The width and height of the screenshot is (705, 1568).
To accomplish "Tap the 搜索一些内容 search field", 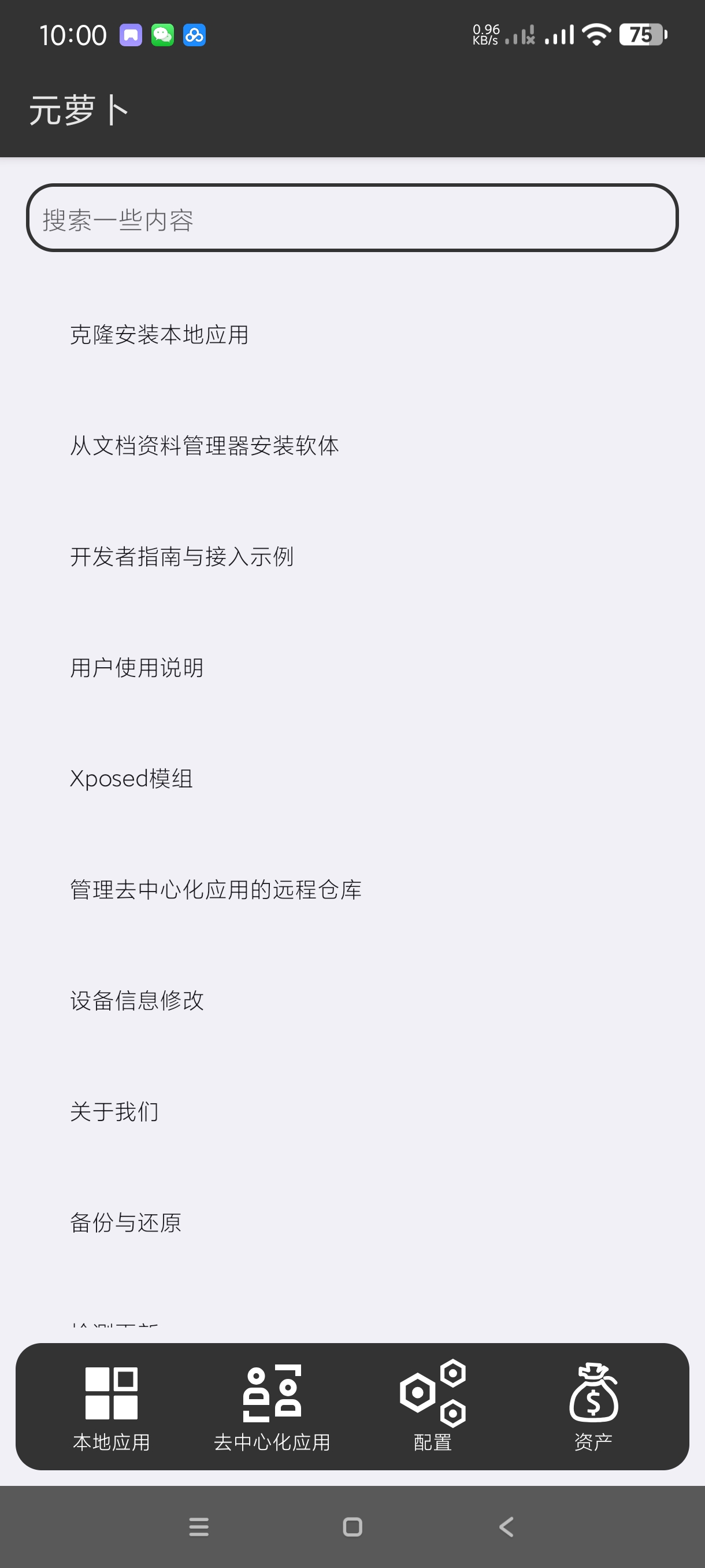I will pyautogui.click(x=351, y=219).
